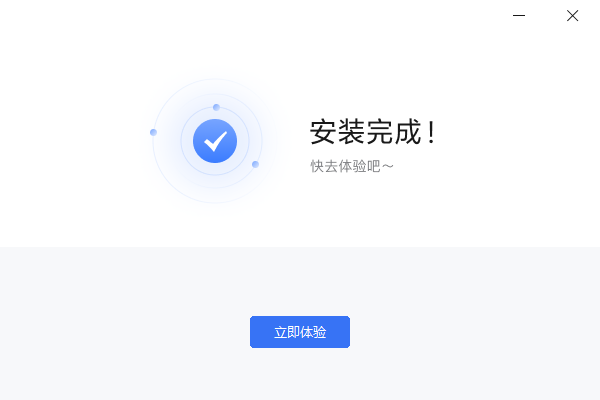Close the installer window
This screenshot has width=600, height=400.
click(572, 16)
